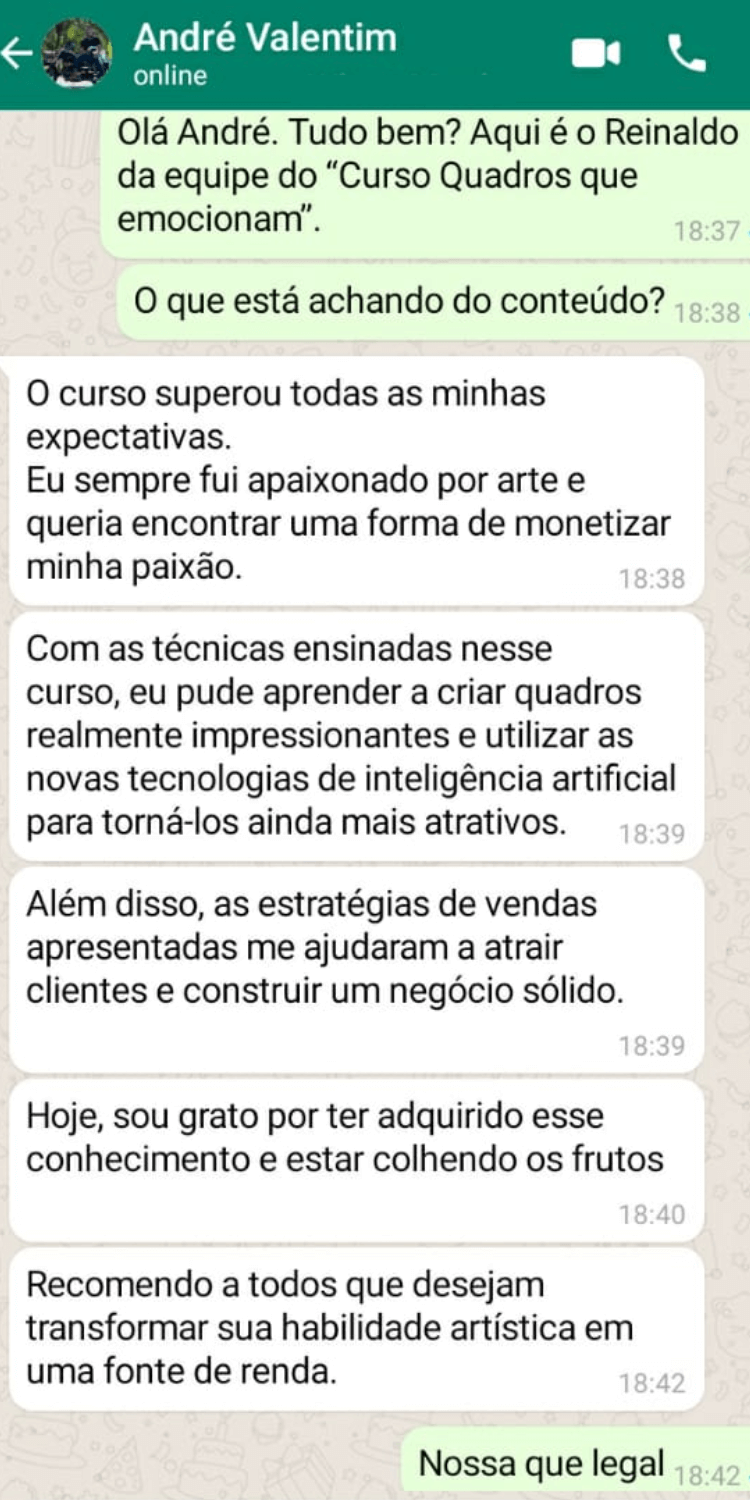Go back to the chat list
Screen dimensions: 750x1500
point(17,53)
